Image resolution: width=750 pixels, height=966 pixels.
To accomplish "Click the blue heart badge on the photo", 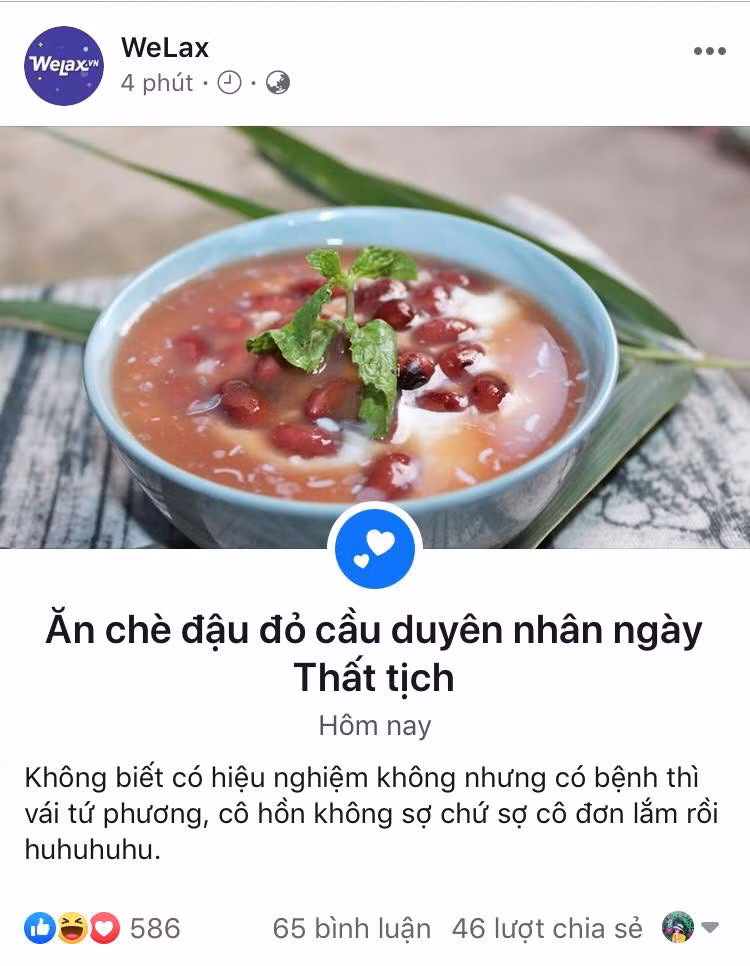I will (375, 549).
